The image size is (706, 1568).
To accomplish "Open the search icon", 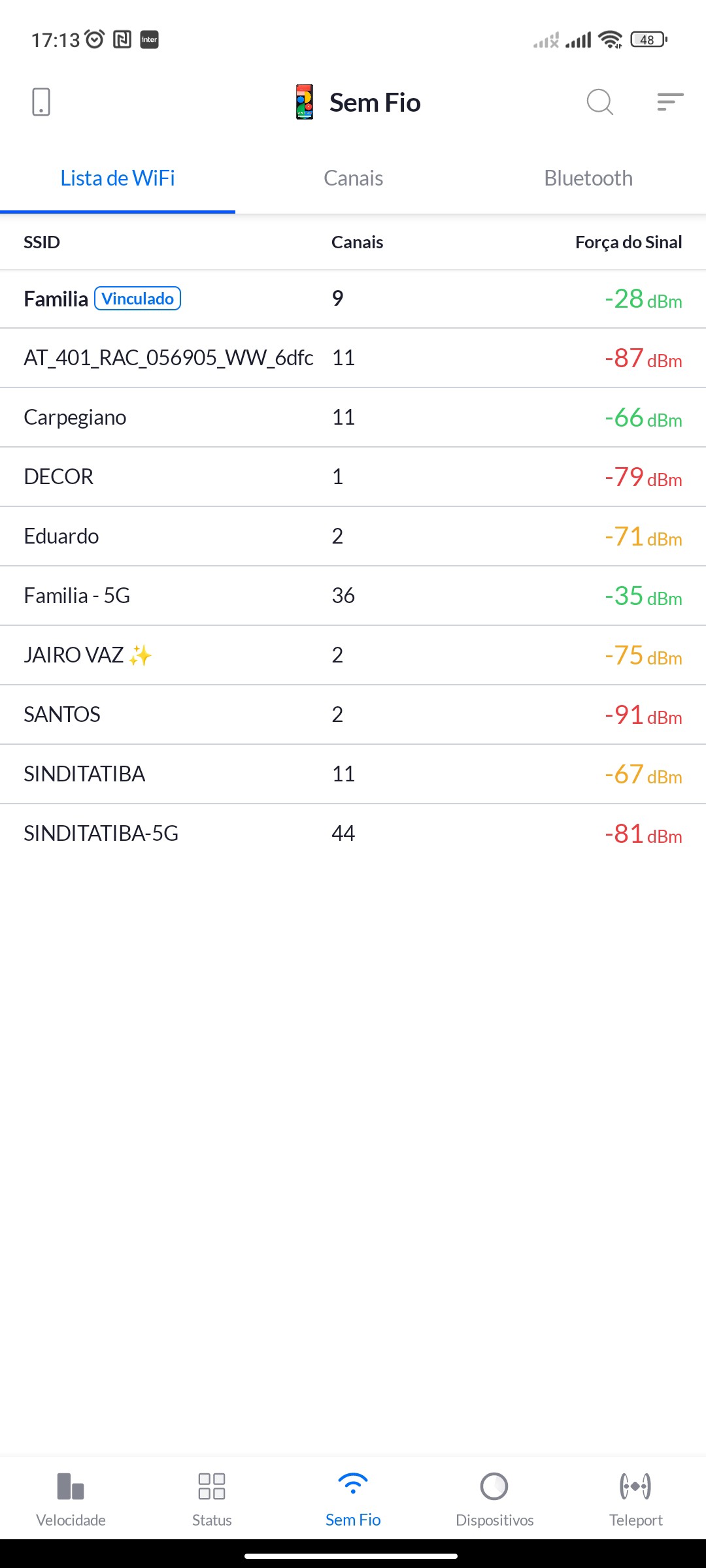I will coord(599,102).
